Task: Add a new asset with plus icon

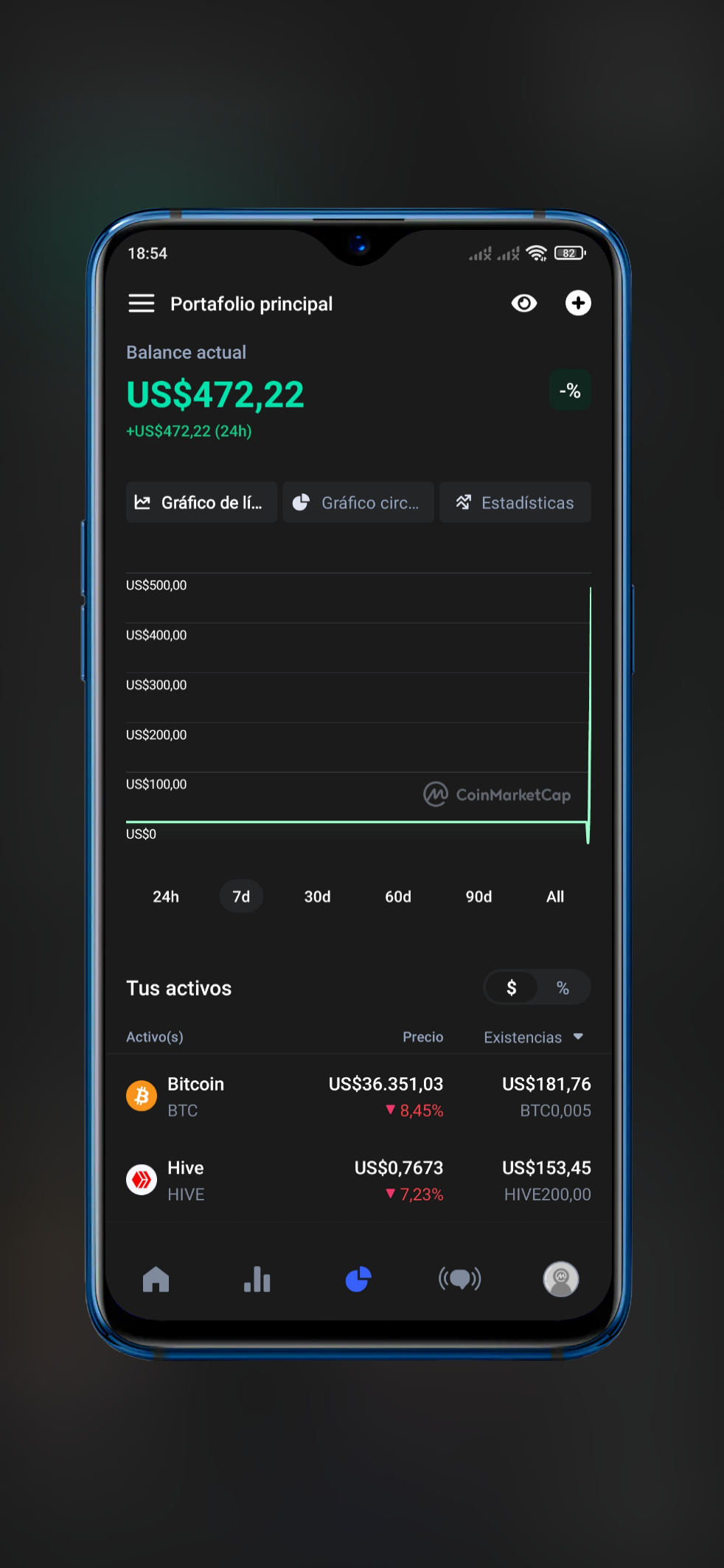Action: pos(578,304)
